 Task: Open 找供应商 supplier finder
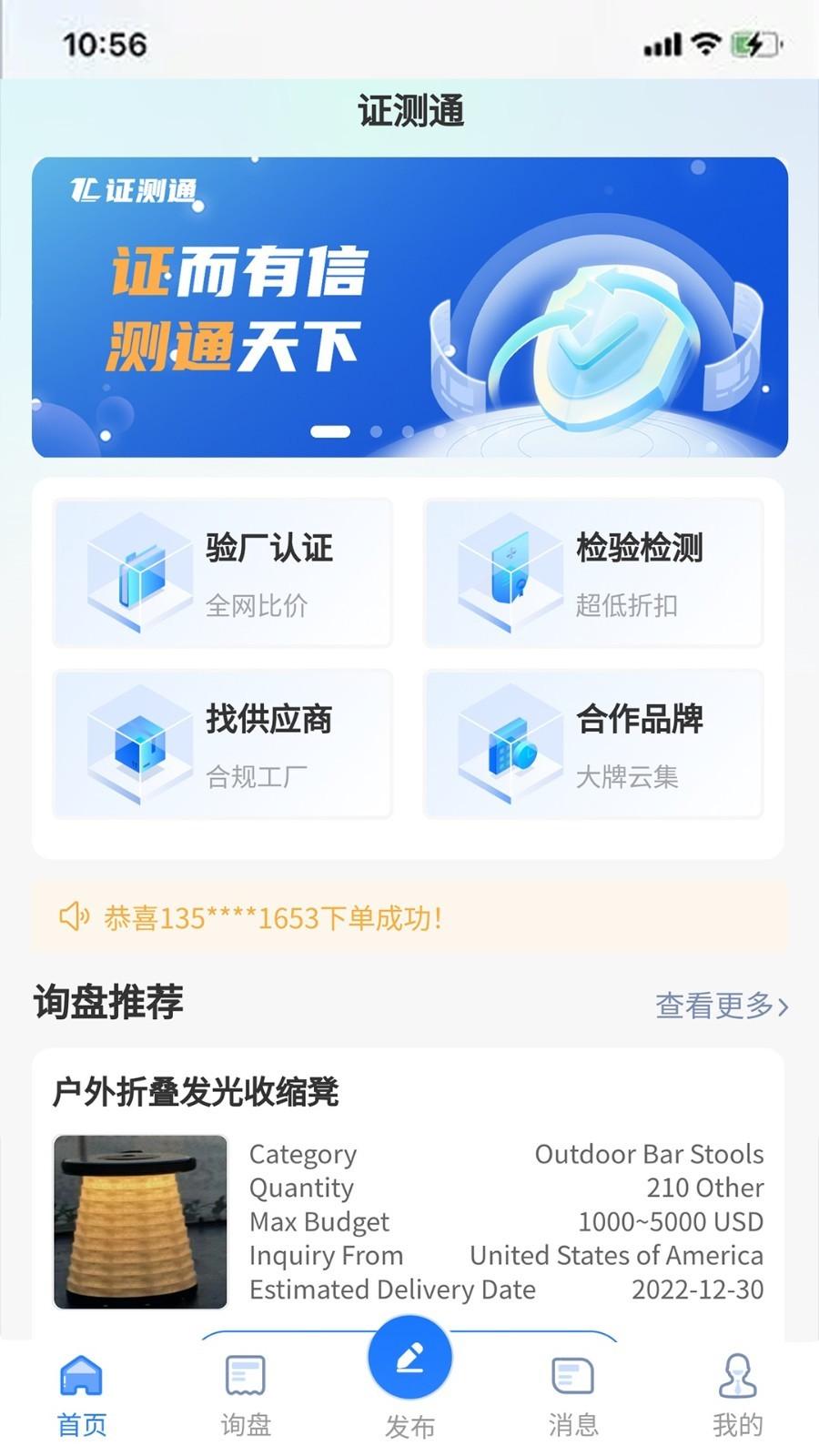[222, 743]
